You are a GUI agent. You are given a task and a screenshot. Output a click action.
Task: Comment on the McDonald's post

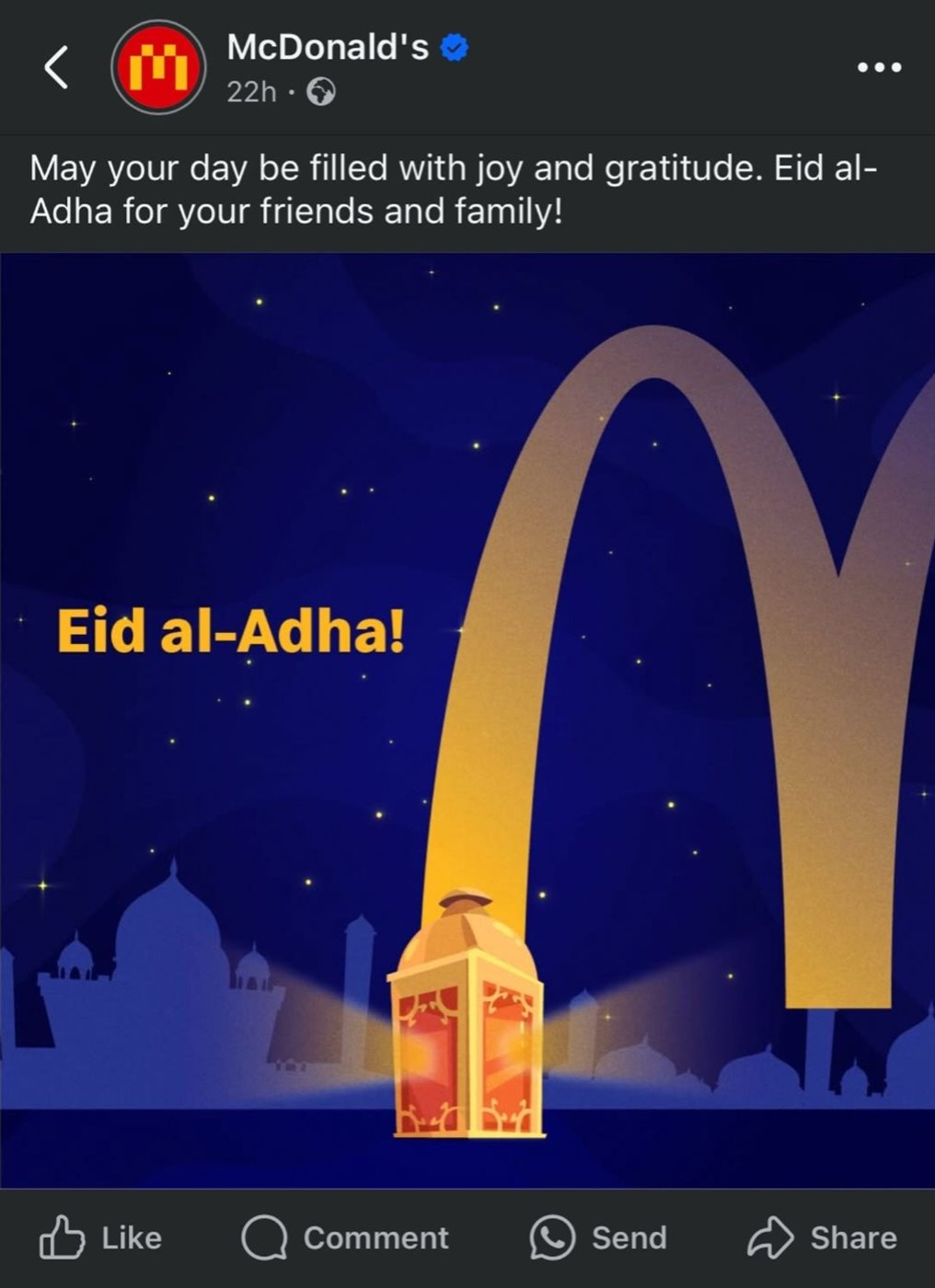(x=345, y=1237)
